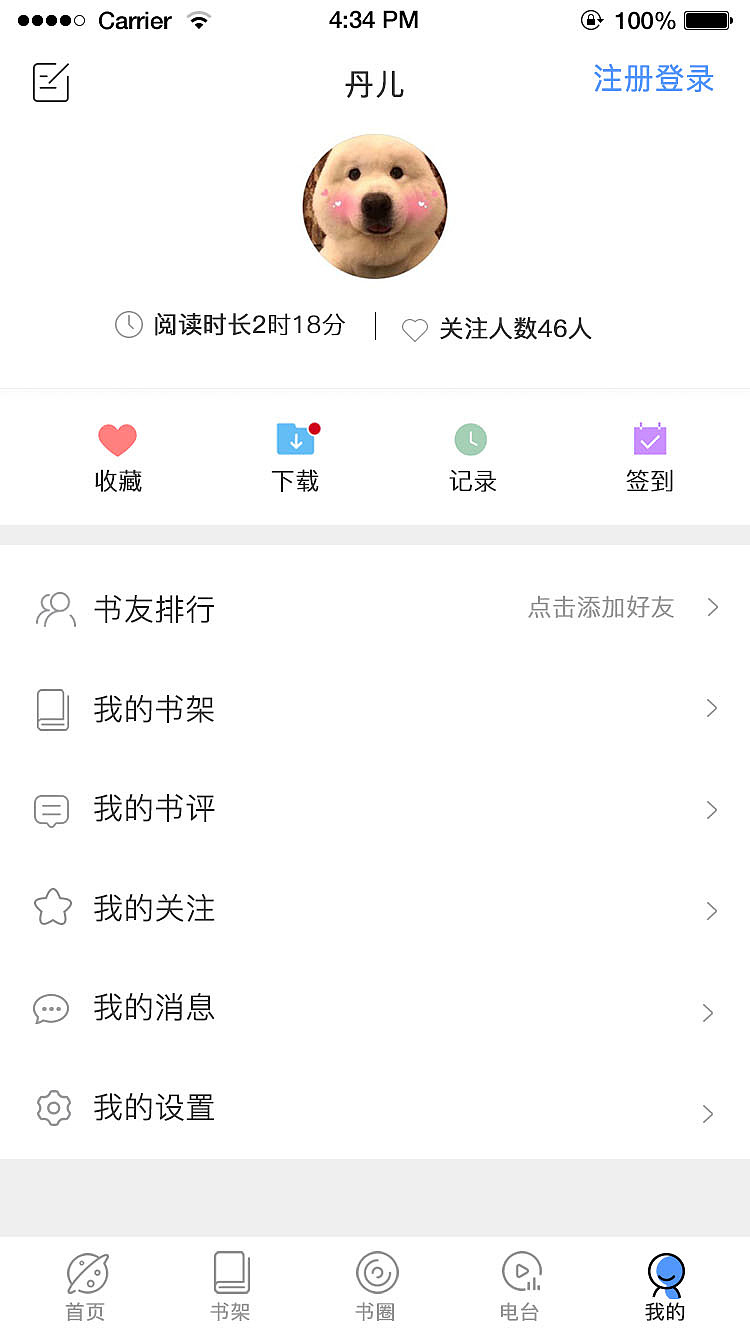Select the 书友排行 friends ranking icon

click(x=55, y=607)
